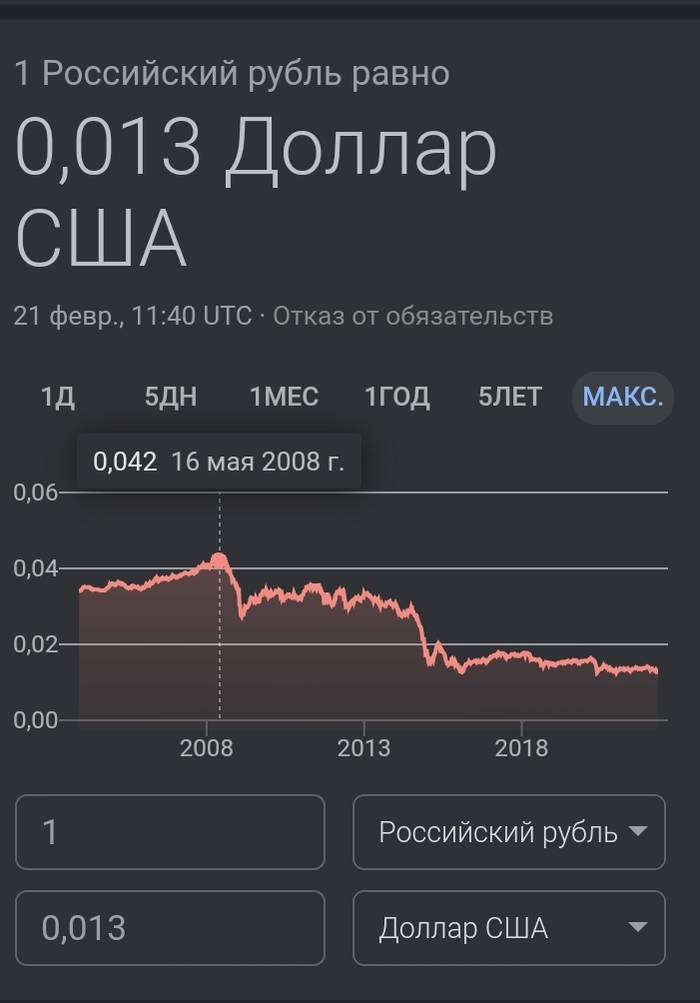Screen dimensions: 700x1003
Task: Select the 5ДН time range
Action: [170, 397]
